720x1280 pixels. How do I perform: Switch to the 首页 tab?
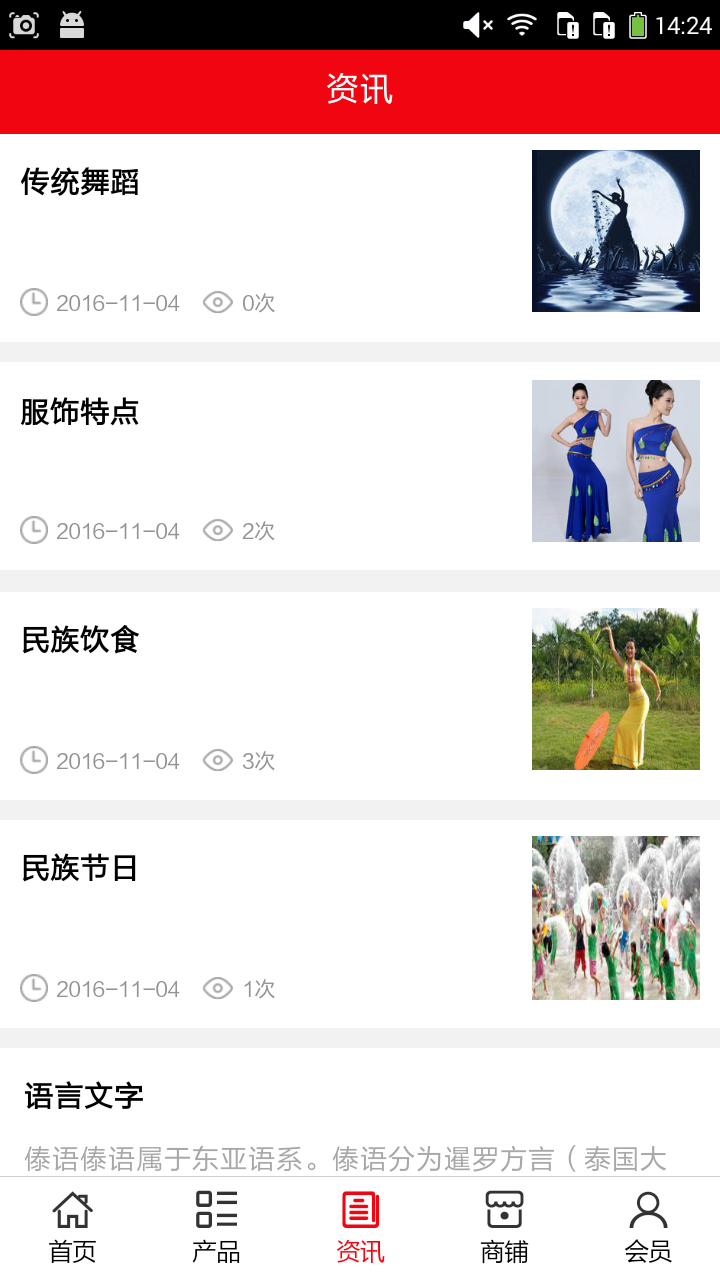72,1227
